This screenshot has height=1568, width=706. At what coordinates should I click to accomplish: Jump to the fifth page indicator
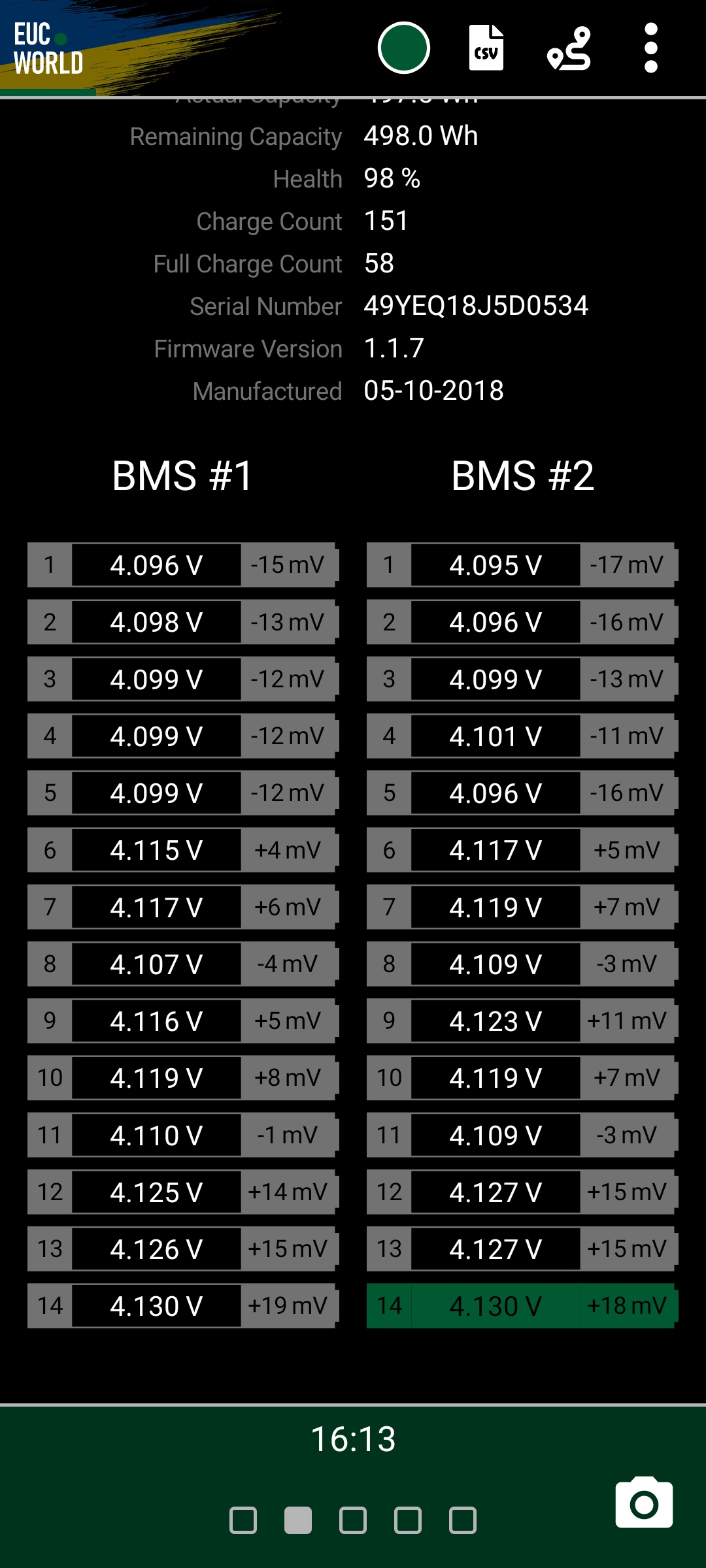click(x=463, y=1520)
